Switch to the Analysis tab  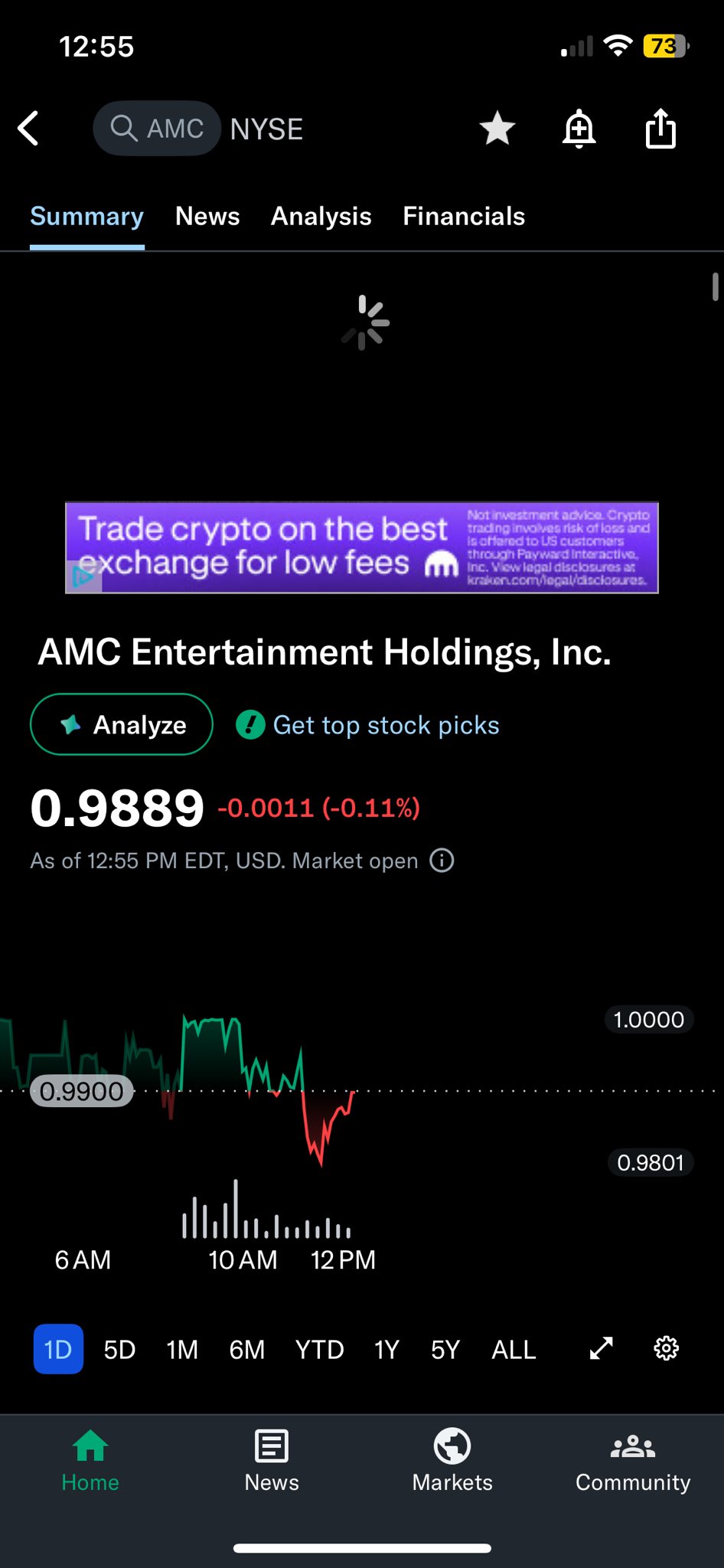[x=321, y=217]
